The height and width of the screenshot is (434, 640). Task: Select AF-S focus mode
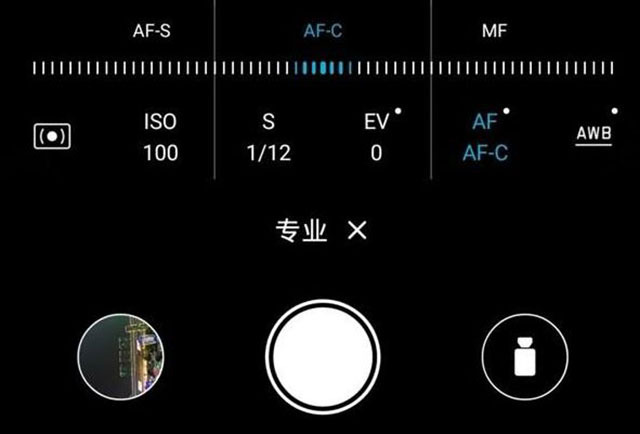click(152, 30)
